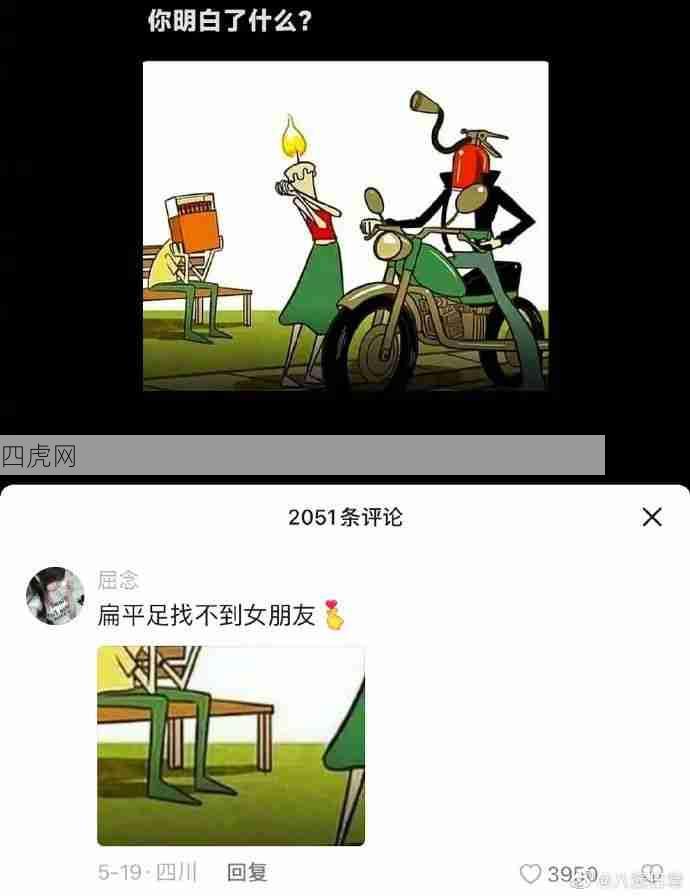Close the 2051 comments panel
The image size is (690, 896).
click(652, 517)
